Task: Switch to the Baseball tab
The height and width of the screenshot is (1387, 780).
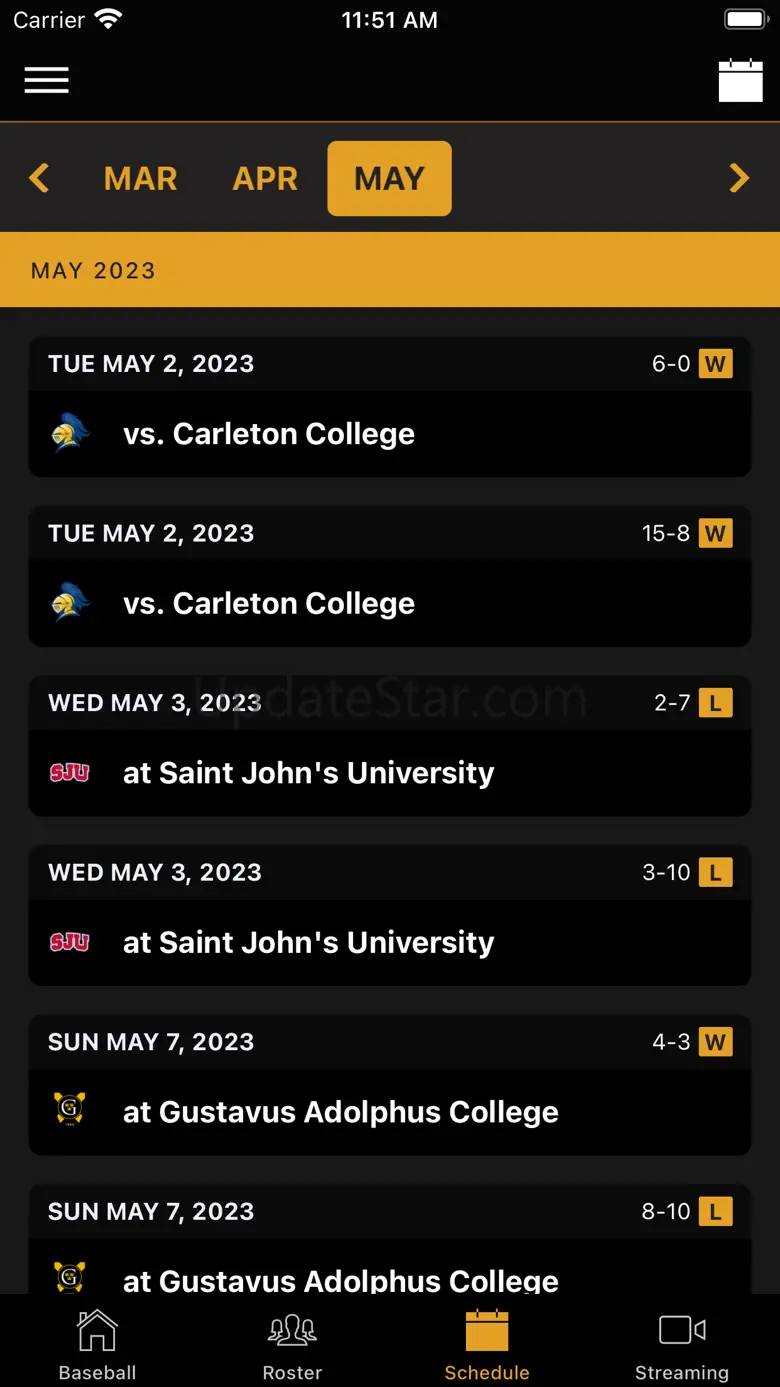Action: (97, 1345)
